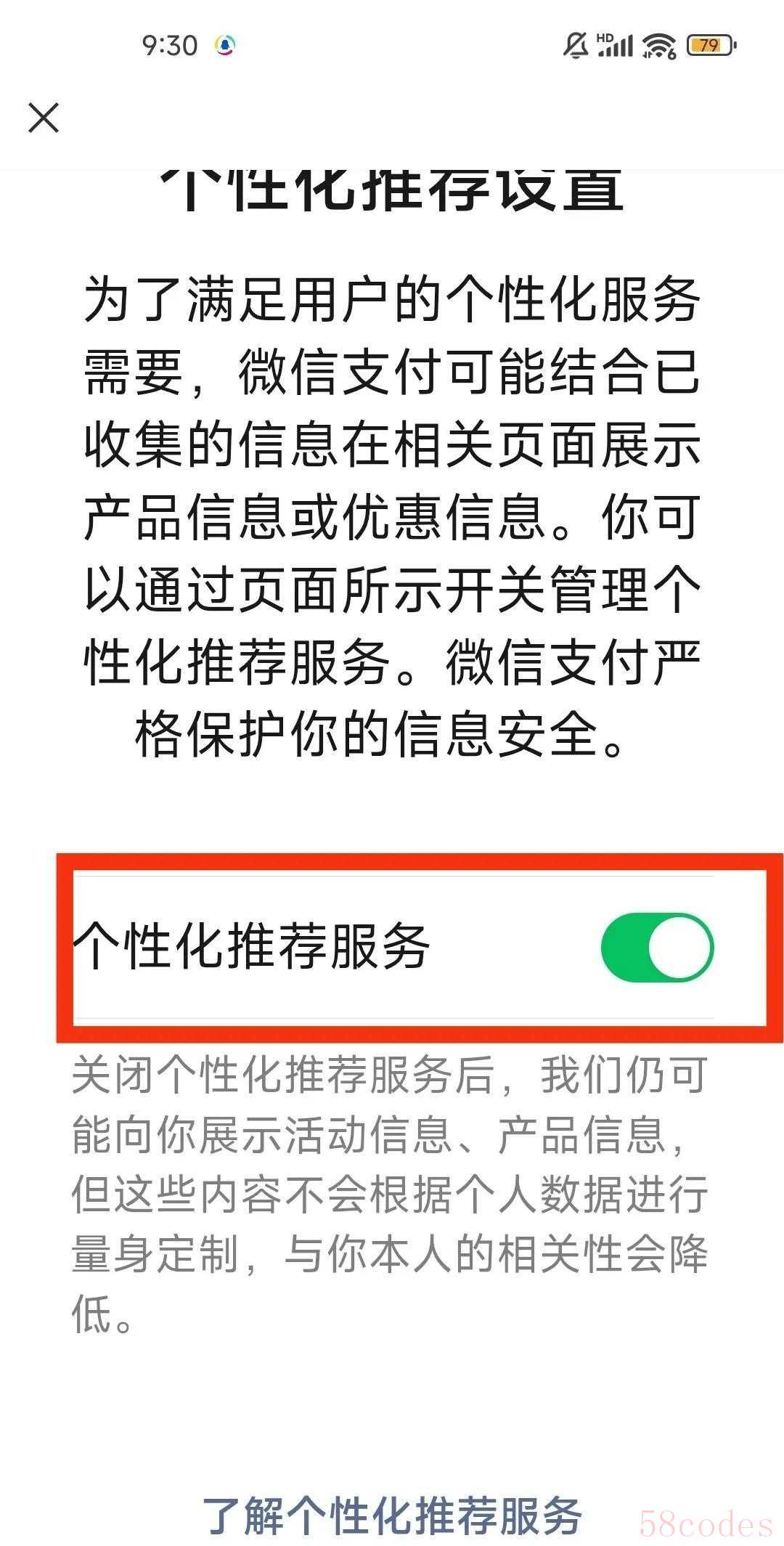Close the personalized recommendation settings page

pyautogui.click(x=44, y=118)
